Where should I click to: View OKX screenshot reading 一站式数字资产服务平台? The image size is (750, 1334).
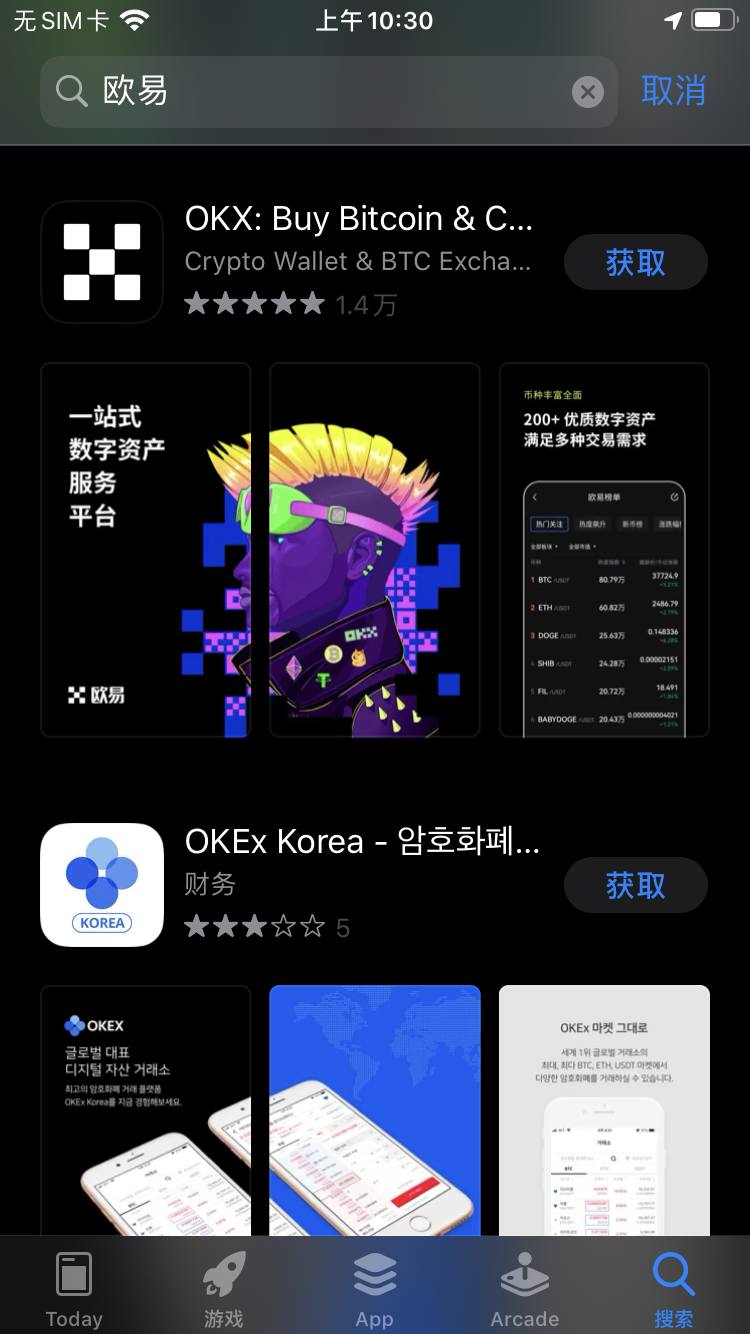pyautogui.click(x=145, y=550)
